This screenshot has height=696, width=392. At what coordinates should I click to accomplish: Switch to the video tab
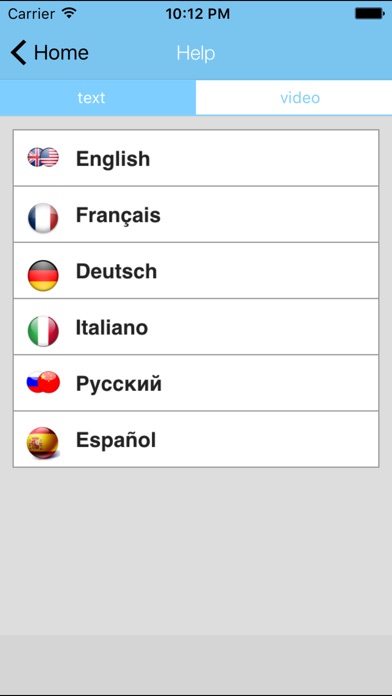coord(294,98)
